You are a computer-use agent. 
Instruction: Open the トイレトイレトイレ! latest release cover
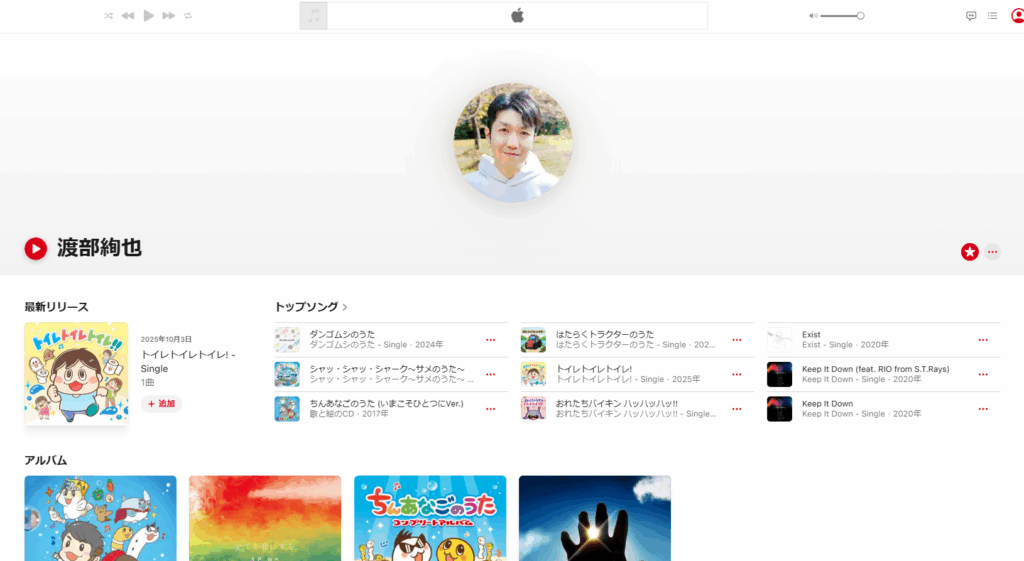[x=76, y=374]
